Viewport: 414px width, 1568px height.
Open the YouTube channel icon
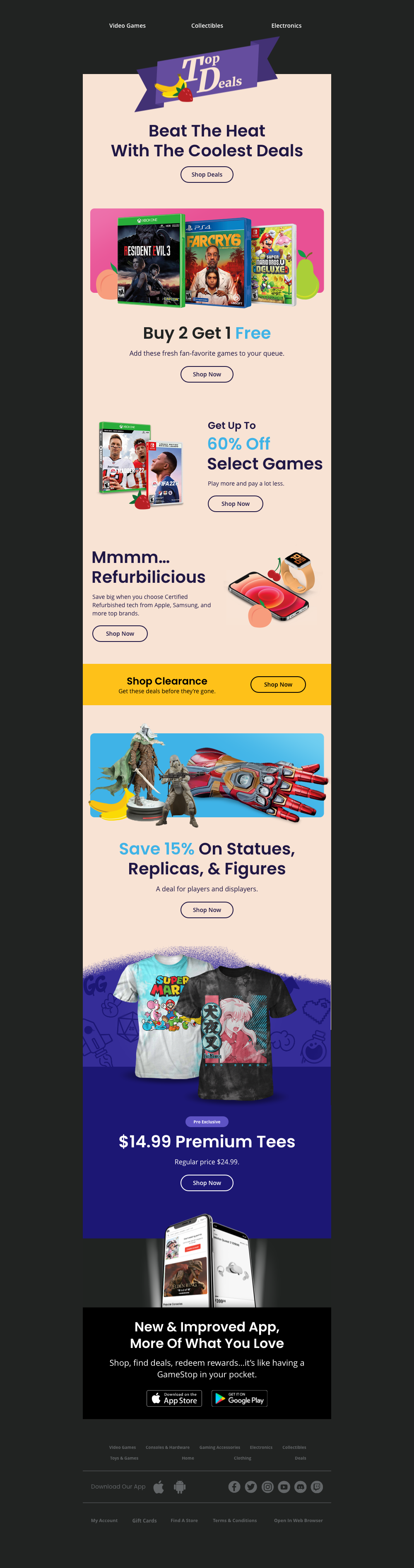point(284,1487)
